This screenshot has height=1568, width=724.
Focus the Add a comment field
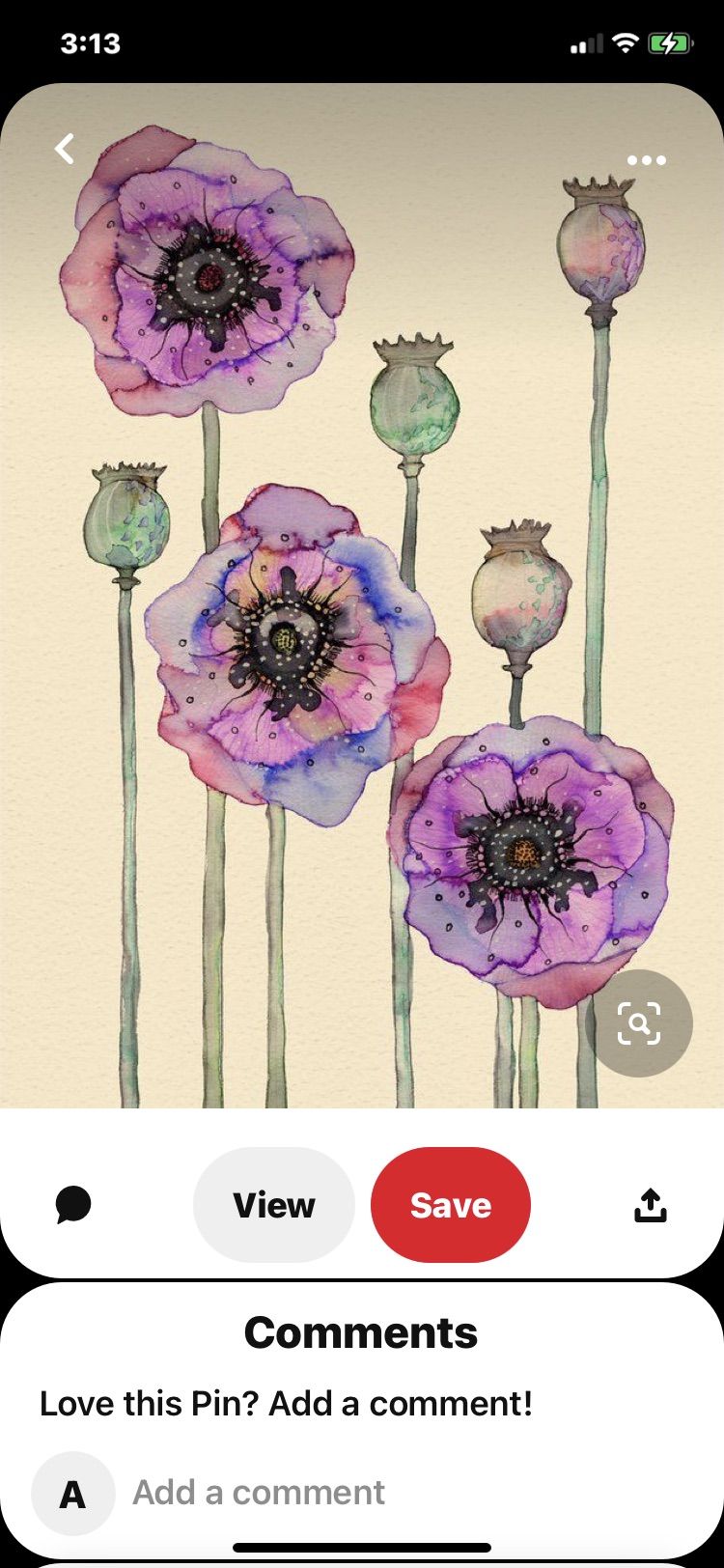point(259,1493)
